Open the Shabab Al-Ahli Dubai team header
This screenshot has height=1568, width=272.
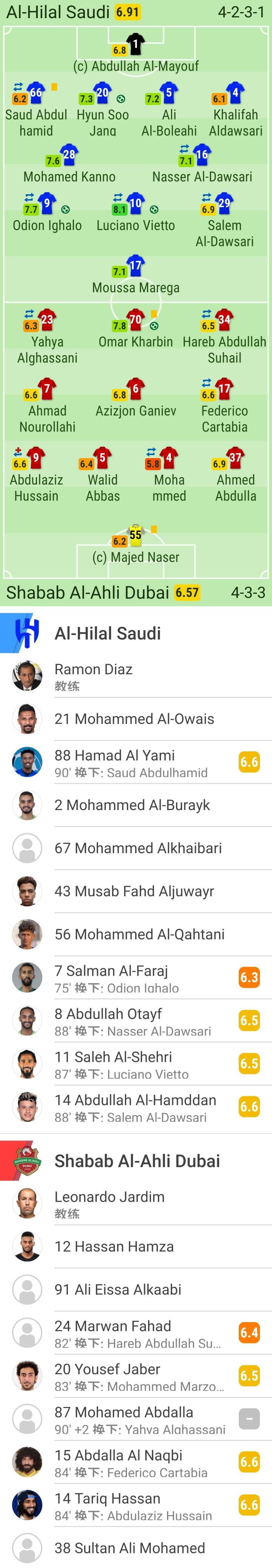pyautogui.click(x=136, y=1161)
